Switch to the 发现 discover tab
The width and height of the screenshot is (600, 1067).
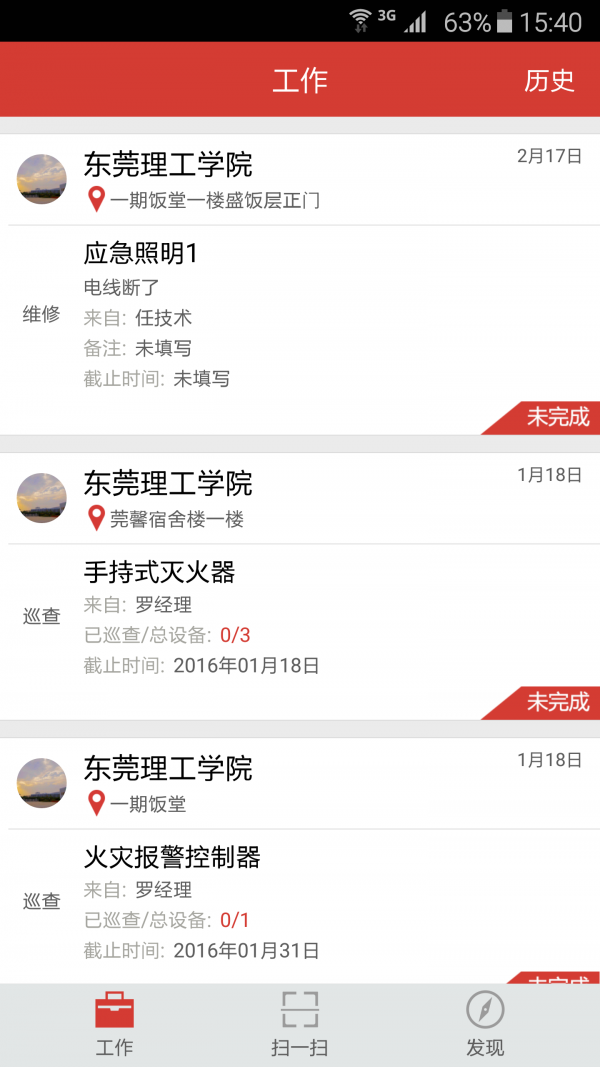tap(485, 1024)
